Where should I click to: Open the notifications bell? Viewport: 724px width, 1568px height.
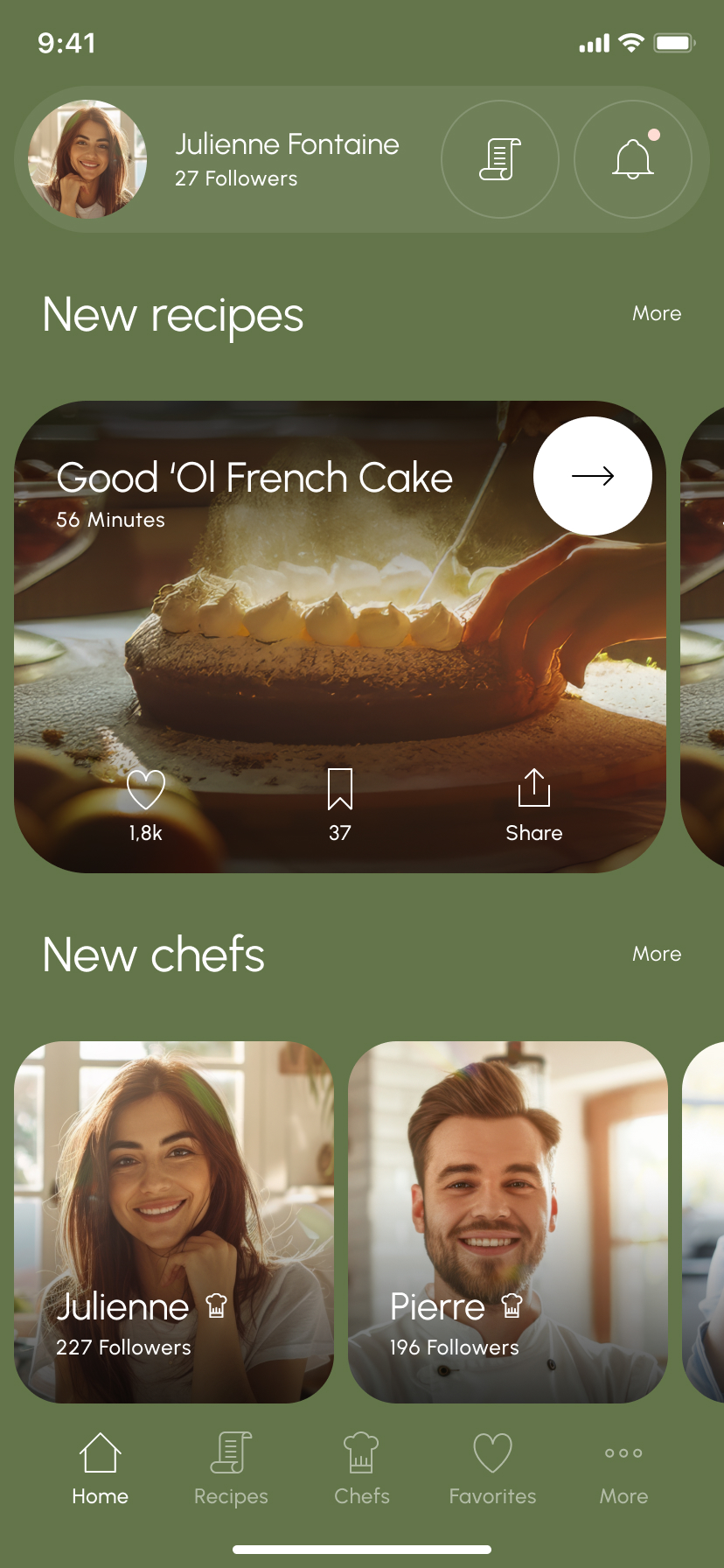[x=632, y=159]
